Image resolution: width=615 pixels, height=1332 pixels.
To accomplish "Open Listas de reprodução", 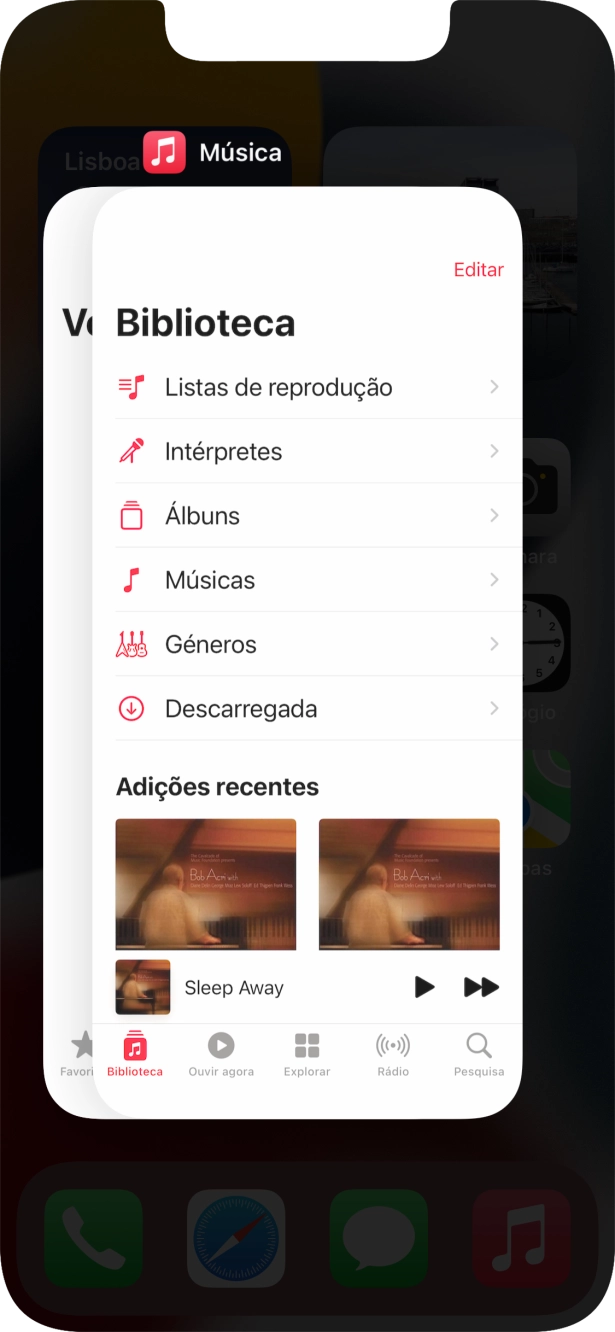I will [279, 388].
